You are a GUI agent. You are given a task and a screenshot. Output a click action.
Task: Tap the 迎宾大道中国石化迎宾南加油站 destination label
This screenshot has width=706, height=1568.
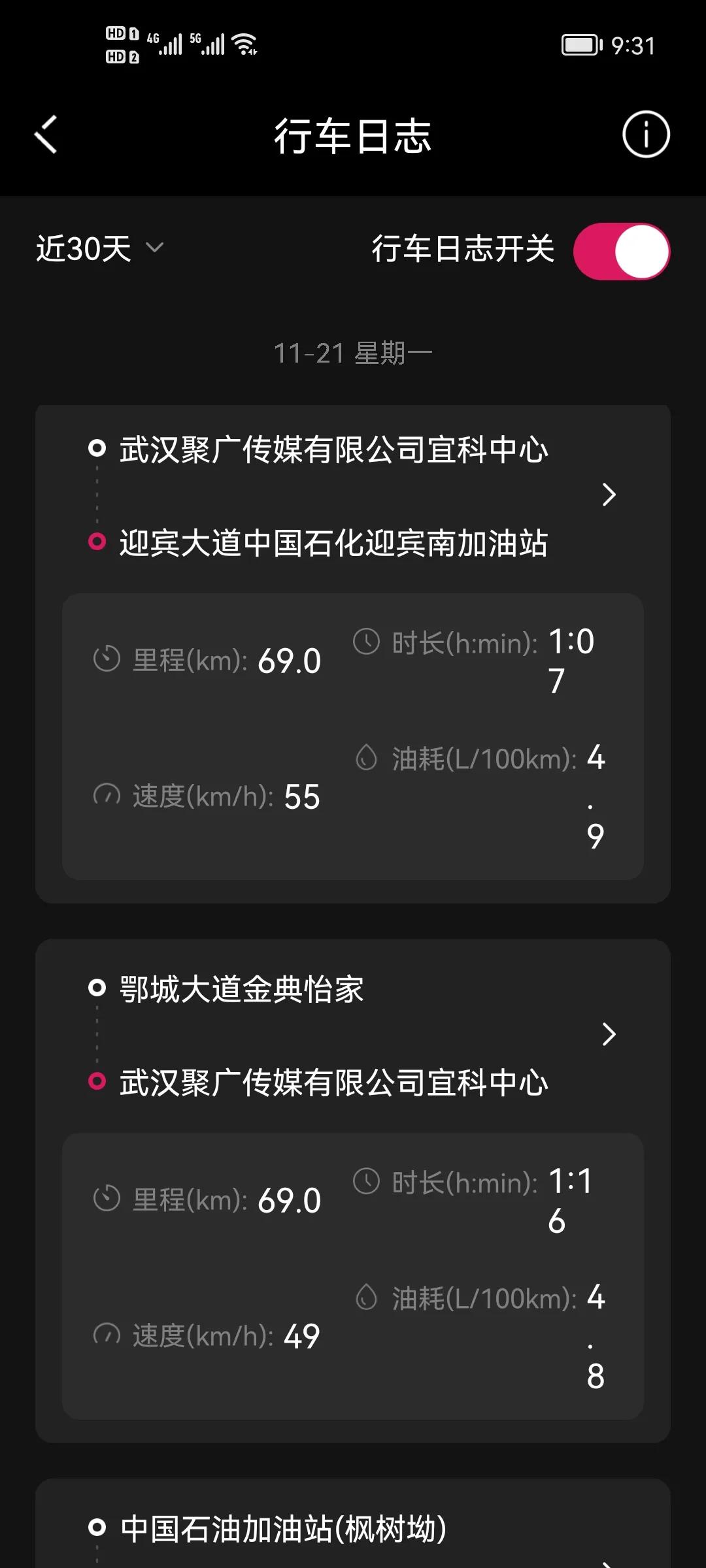(335, 542)
